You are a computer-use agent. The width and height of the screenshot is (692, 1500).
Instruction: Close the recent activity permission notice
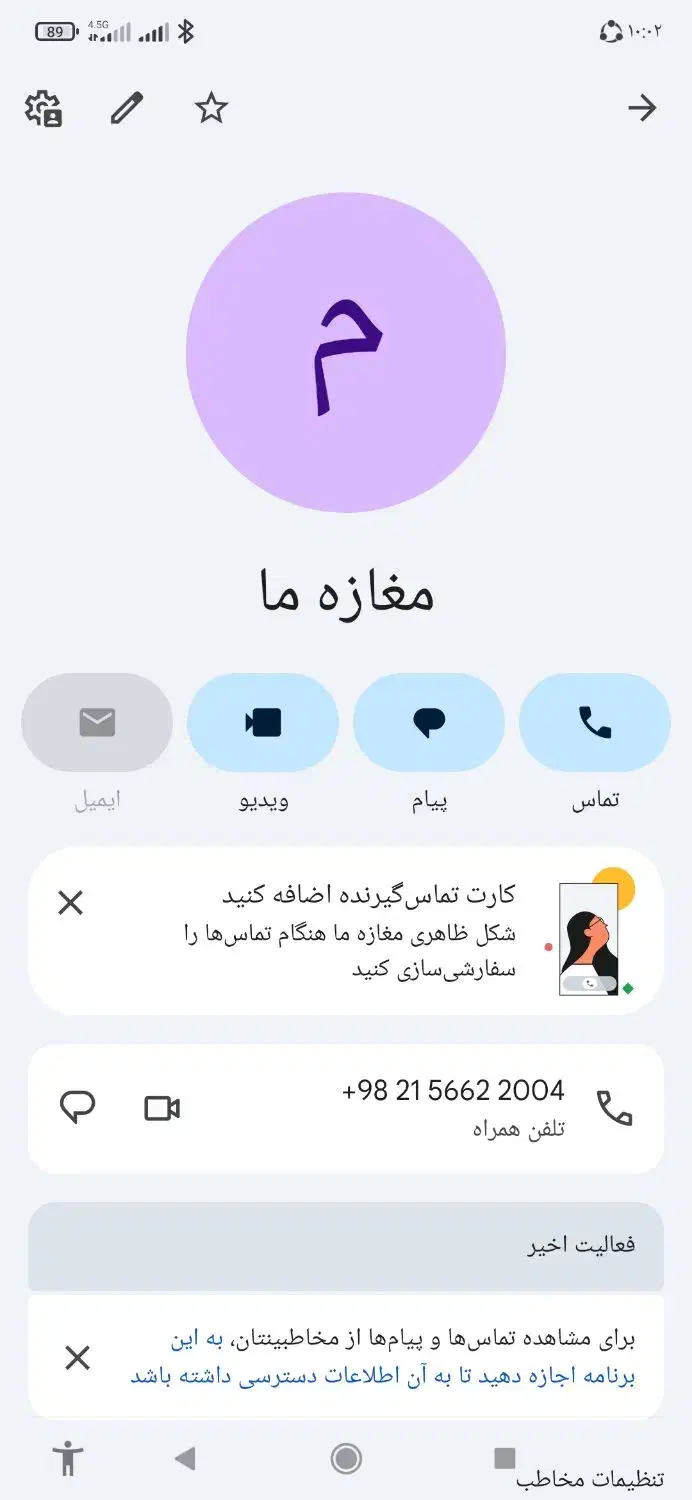[77, 1357]
